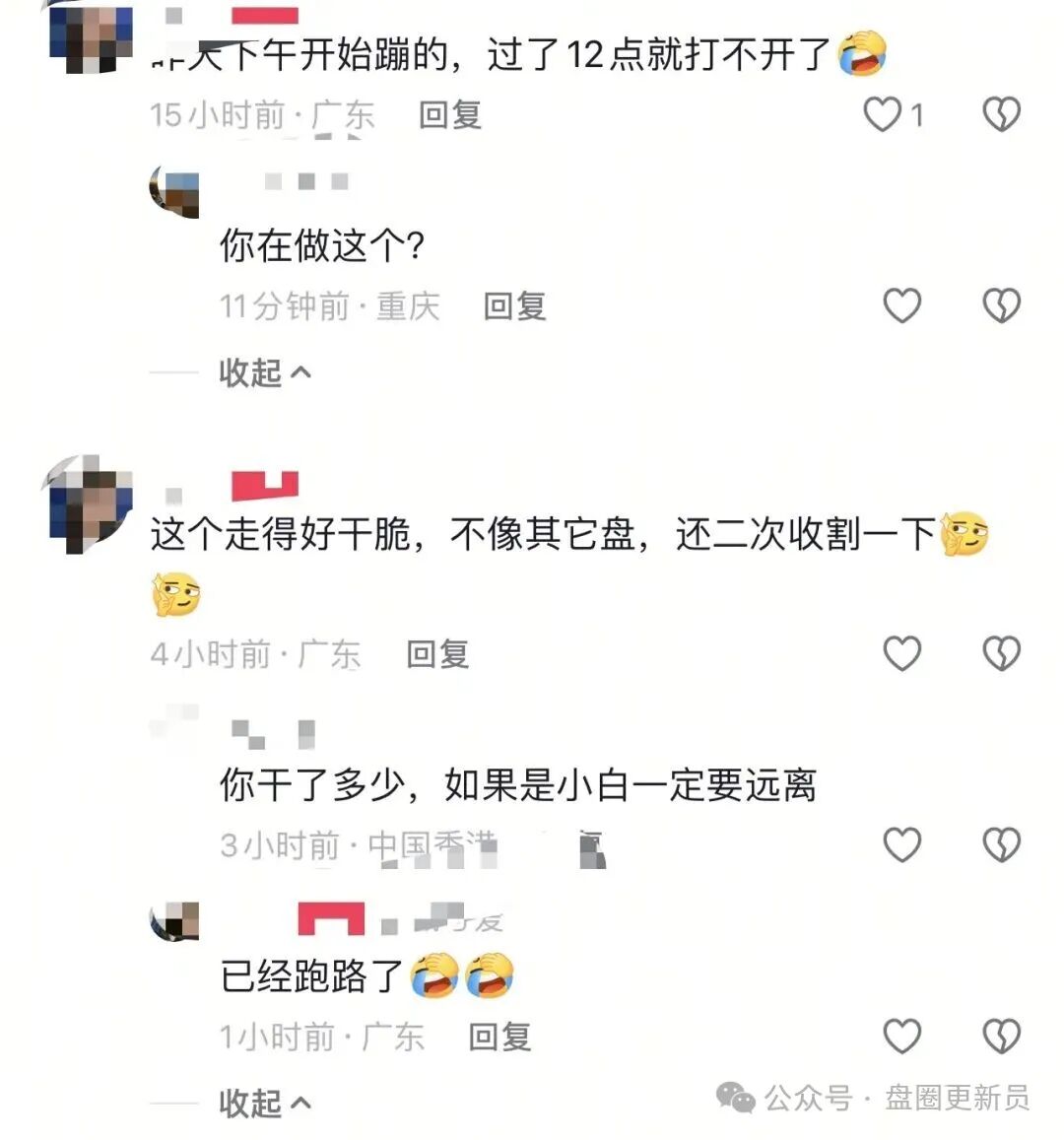Like the comment "这个走得好干脆"
The height and width of the screenshot is (1140, 1064).
point(901,653)
